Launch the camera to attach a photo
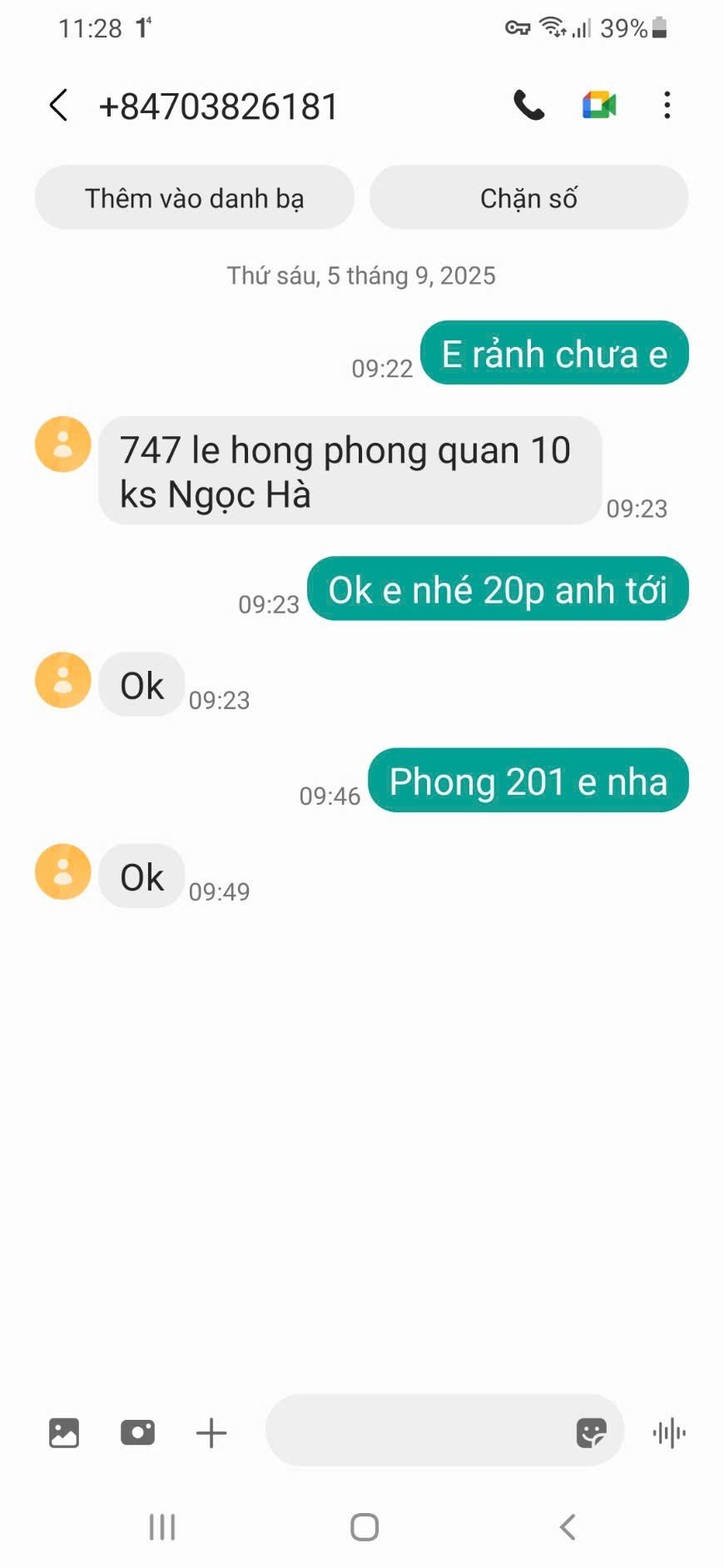This screenshot has width=724, height=1568. [137, 1432]
